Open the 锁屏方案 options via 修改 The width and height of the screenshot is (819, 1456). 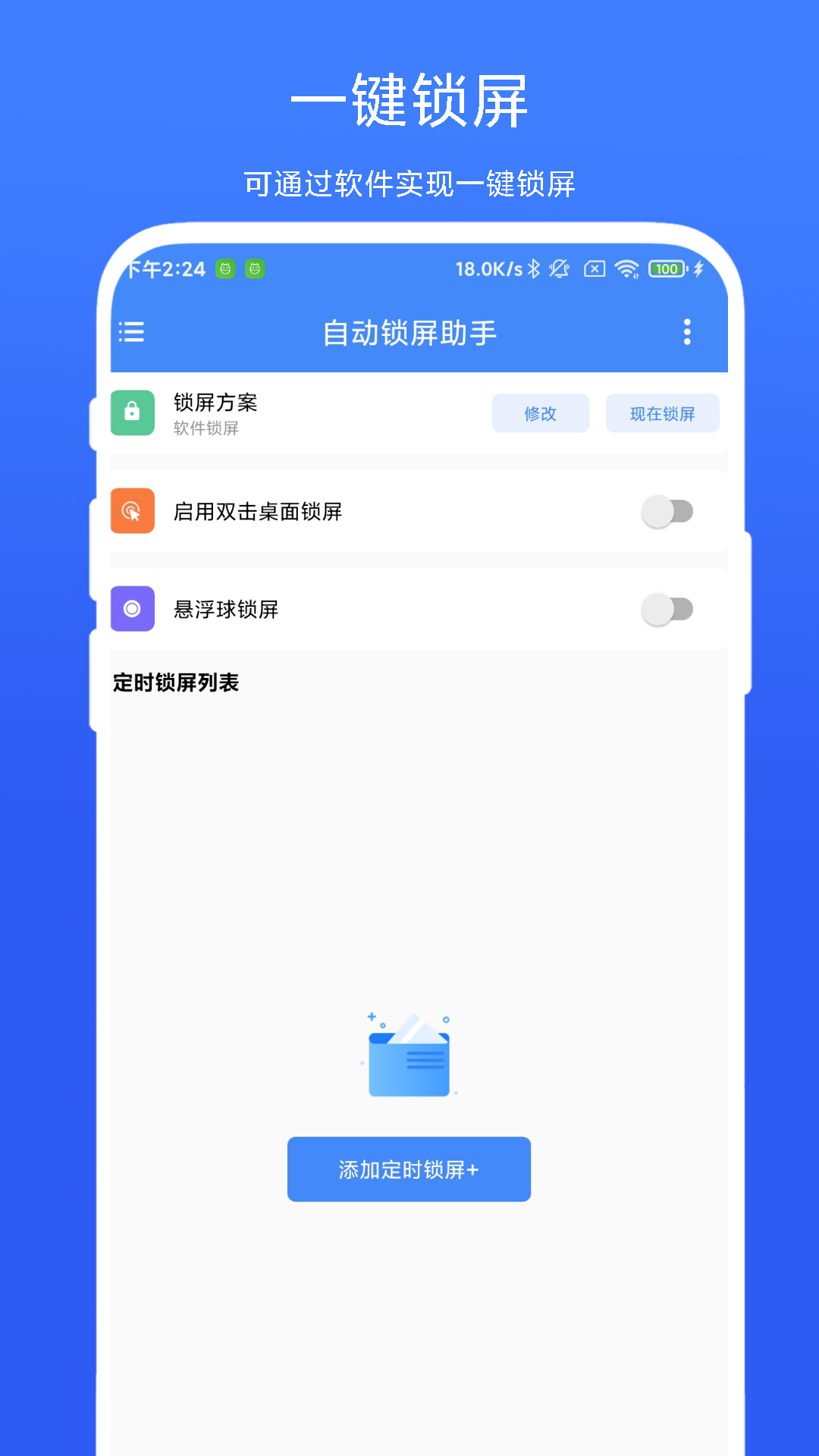(540, 413)
